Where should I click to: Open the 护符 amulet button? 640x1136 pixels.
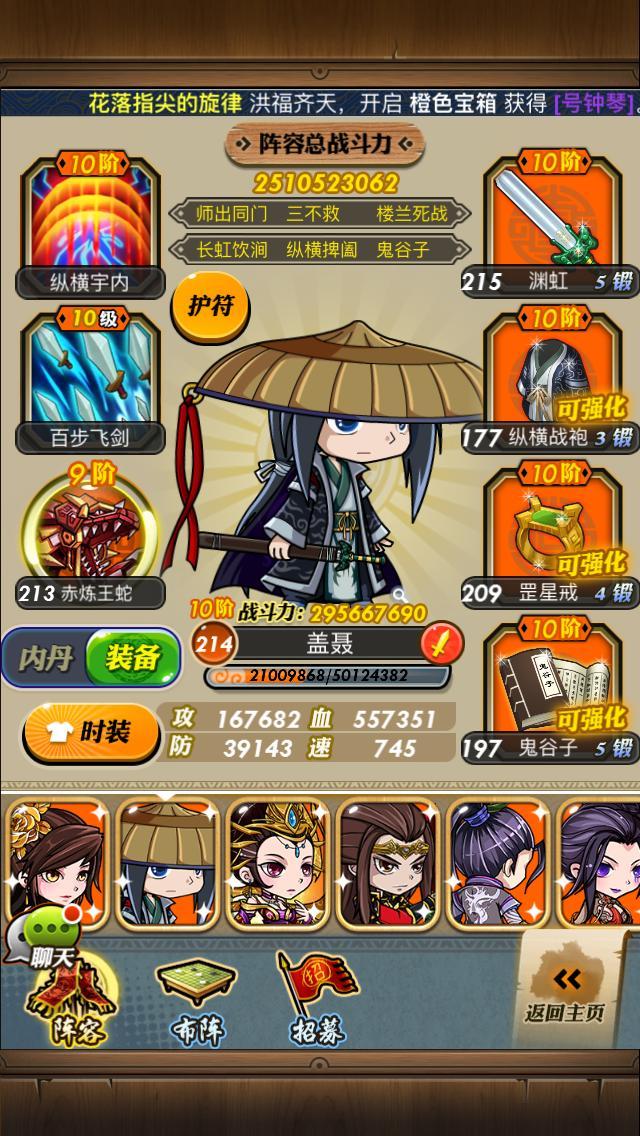(210, 305)
